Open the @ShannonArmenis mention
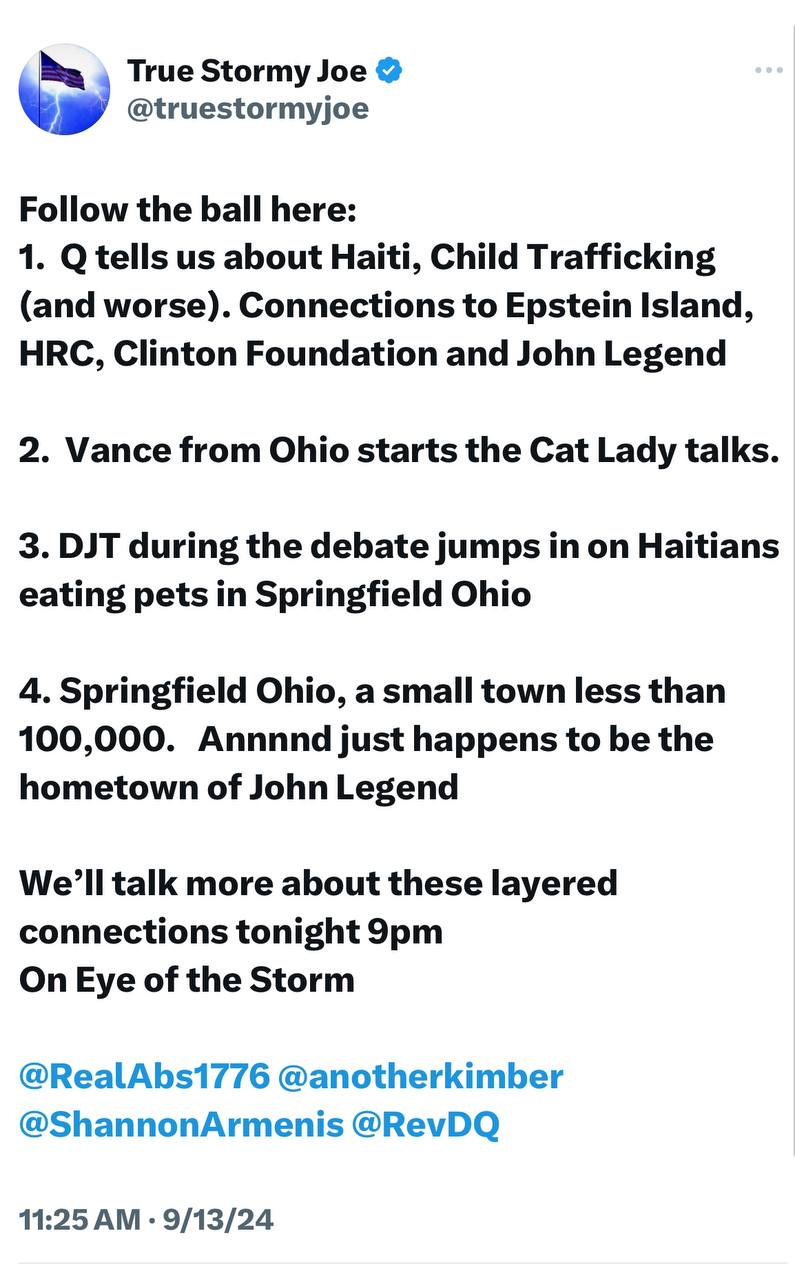 [x=180, y=1125]
